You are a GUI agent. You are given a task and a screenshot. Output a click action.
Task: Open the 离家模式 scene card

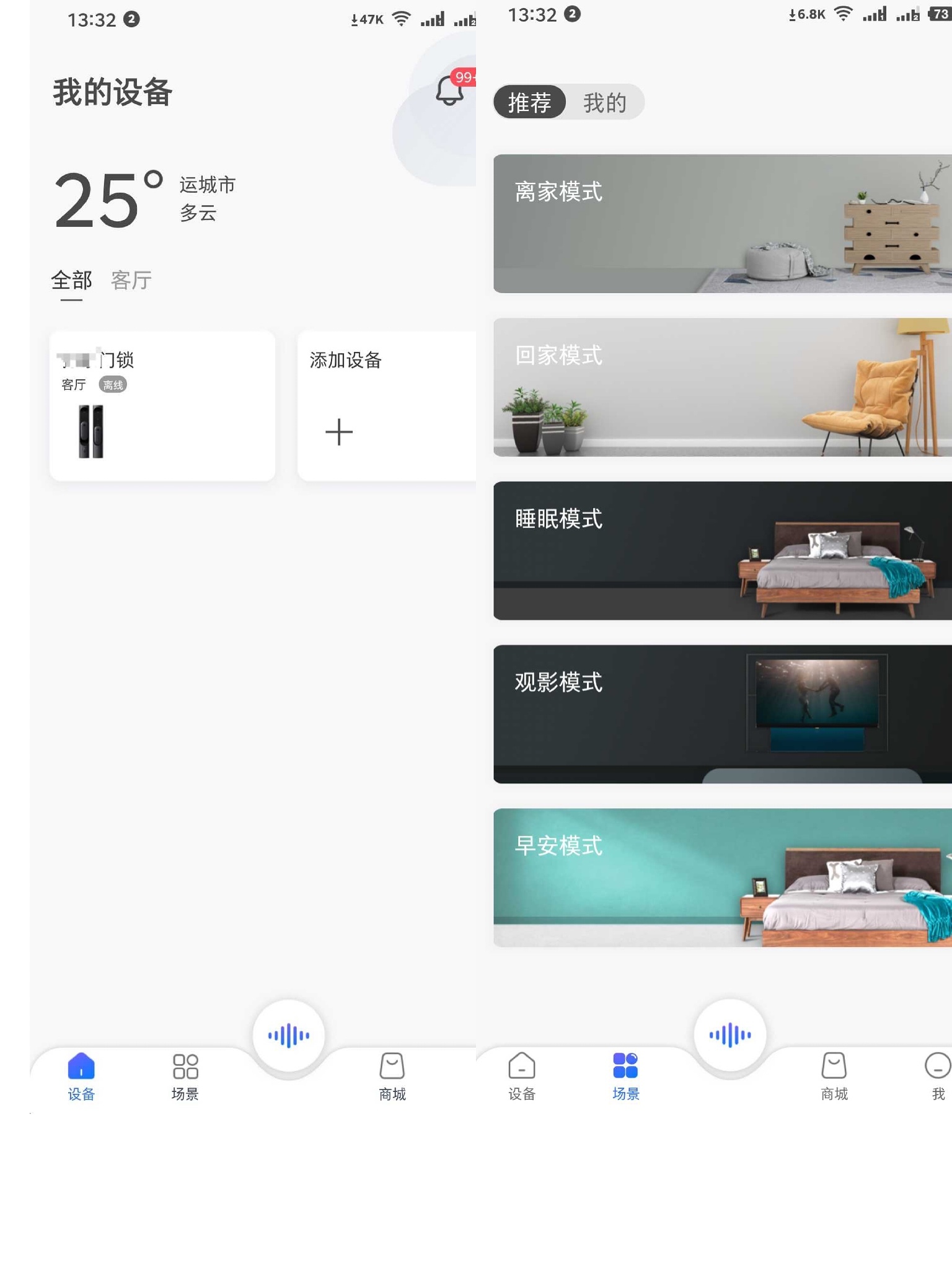[722, 224]
